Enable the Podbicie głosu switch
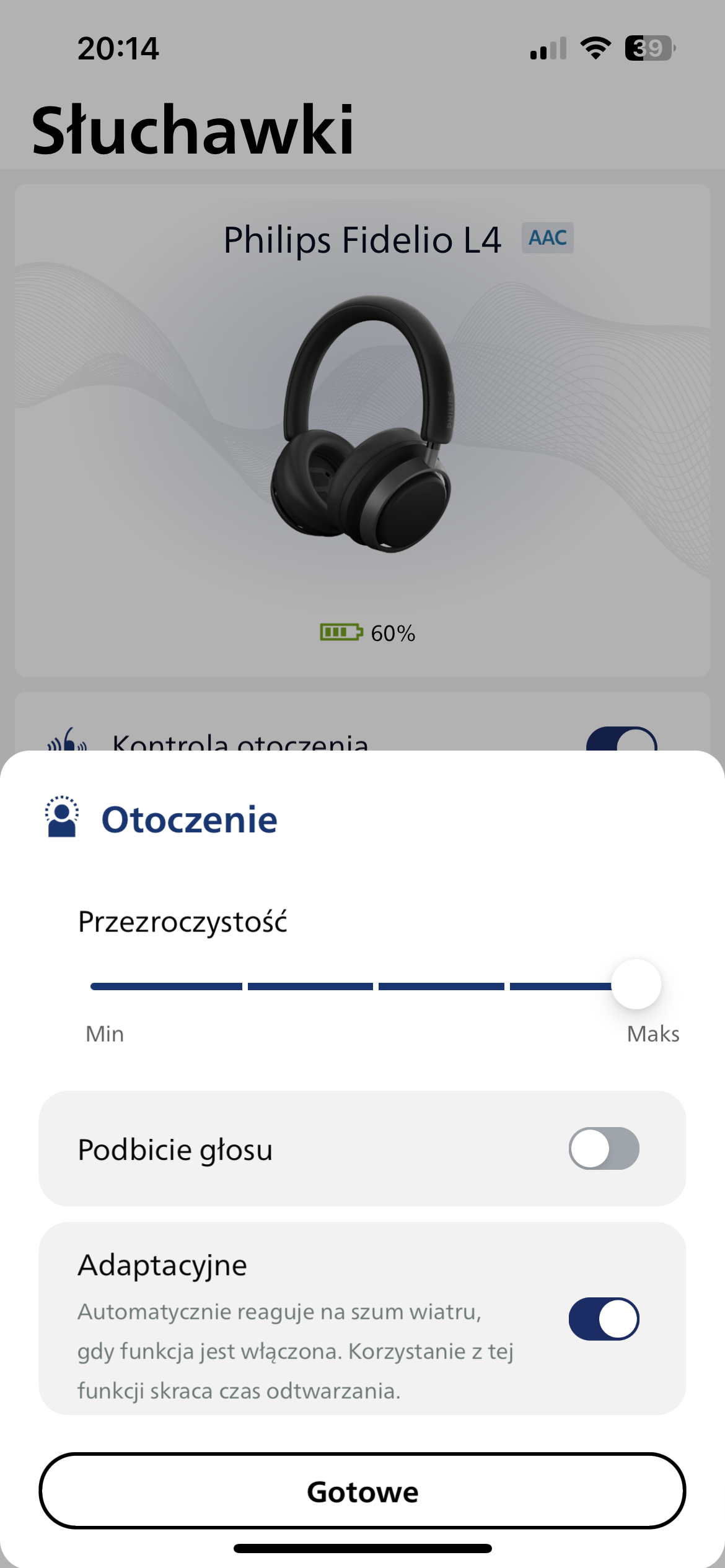Image resolution: width=725 pixels, height=1568 pixels. [x=604, y=1148]
